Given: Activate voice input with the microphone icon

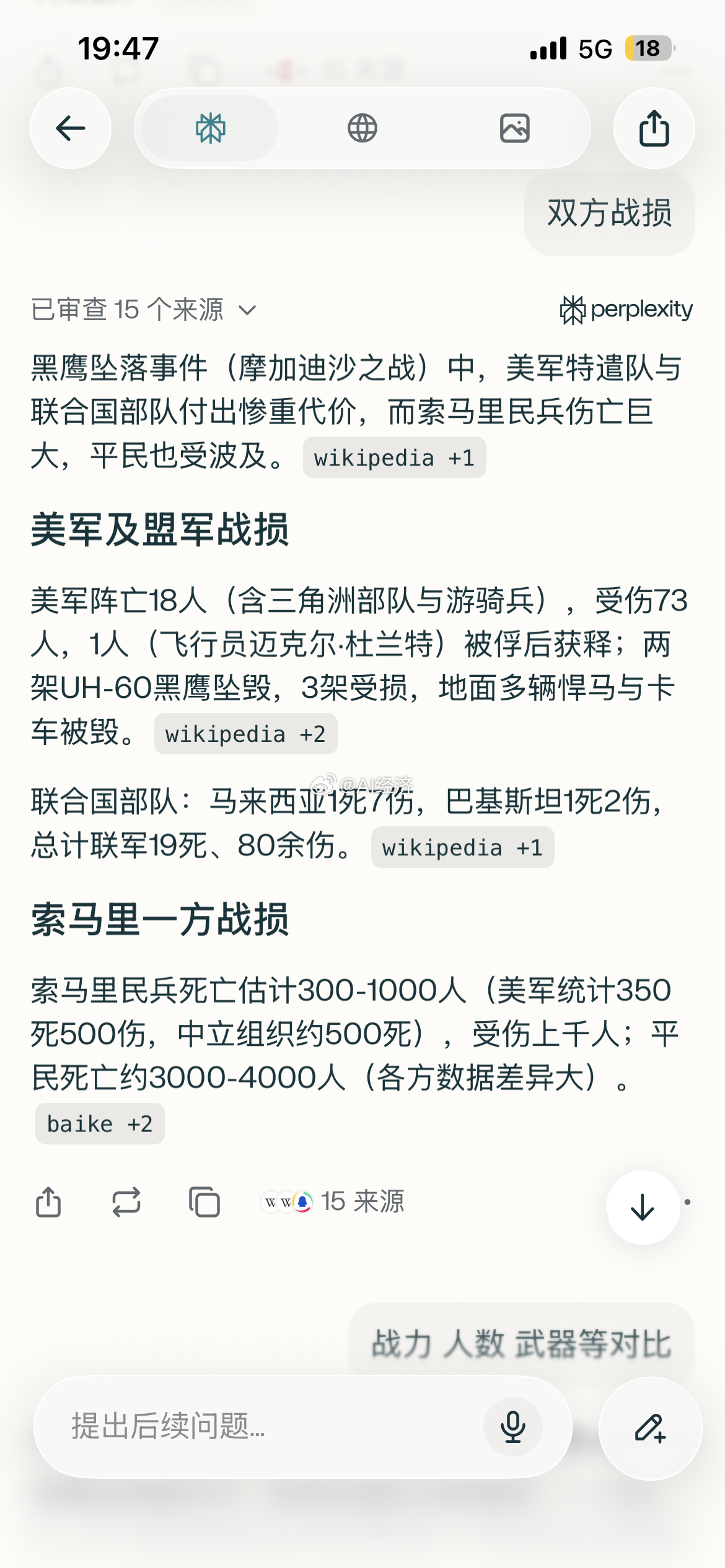Looking at the screenshot, I should pyautogui.click(x=513, y=1428).
